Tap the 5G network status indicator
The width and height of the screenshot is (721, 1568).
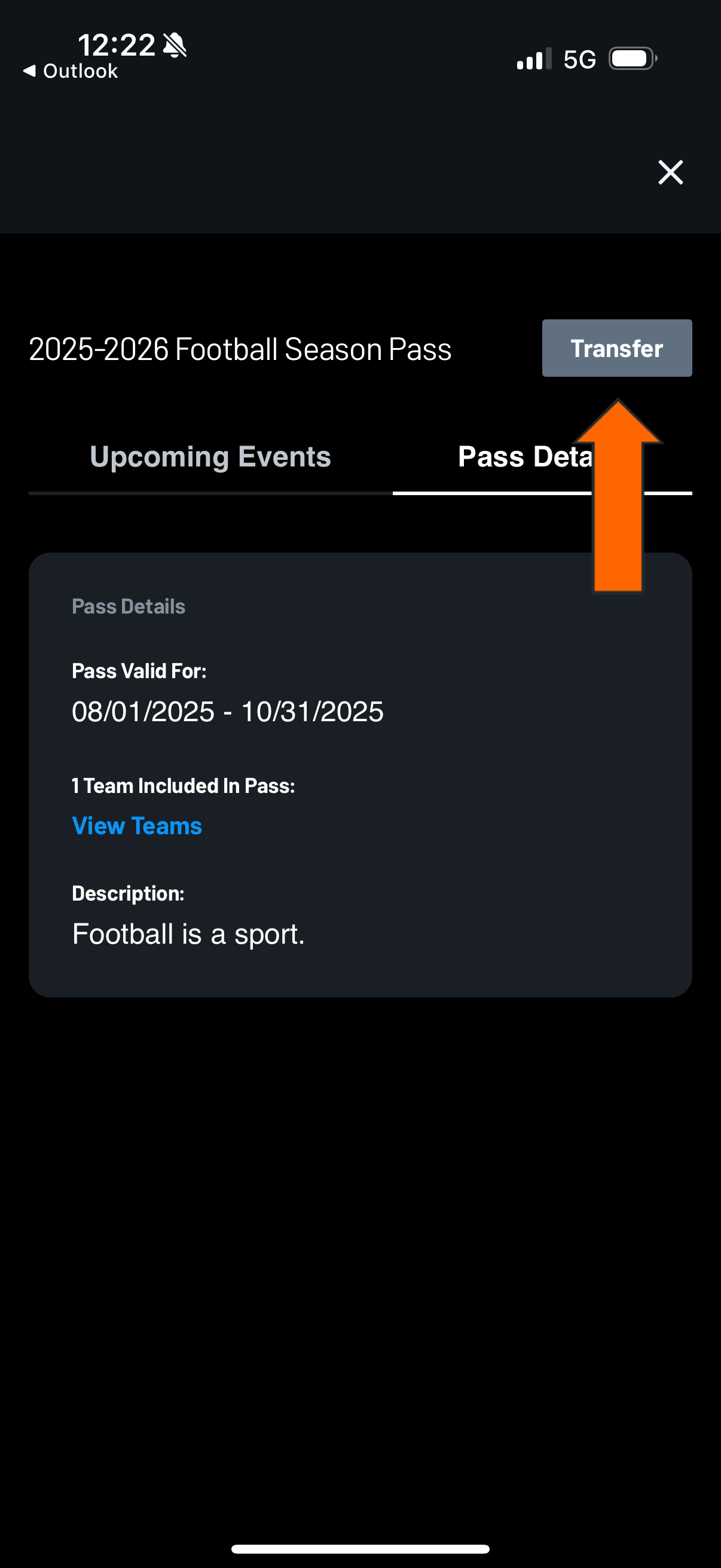coord(578,59)
